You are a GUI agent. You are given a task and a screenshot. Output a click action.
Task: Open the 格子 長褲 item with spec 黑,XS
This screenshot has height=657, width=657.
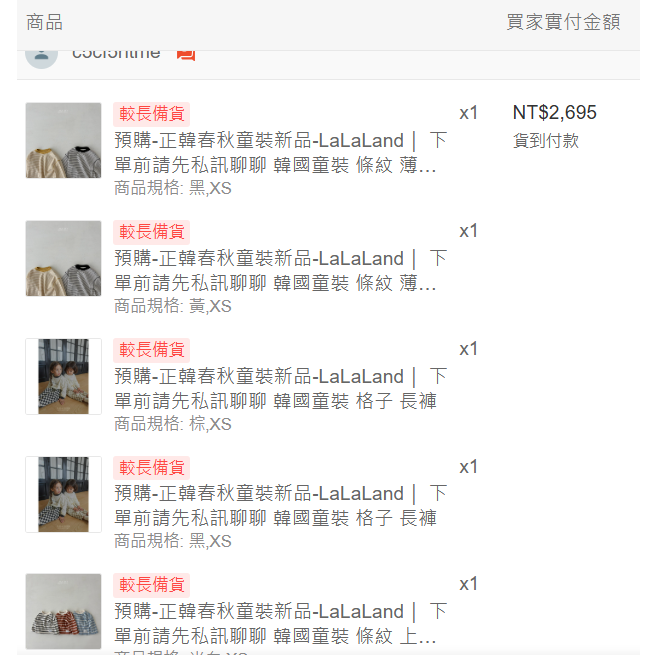(x=281, y=506)
